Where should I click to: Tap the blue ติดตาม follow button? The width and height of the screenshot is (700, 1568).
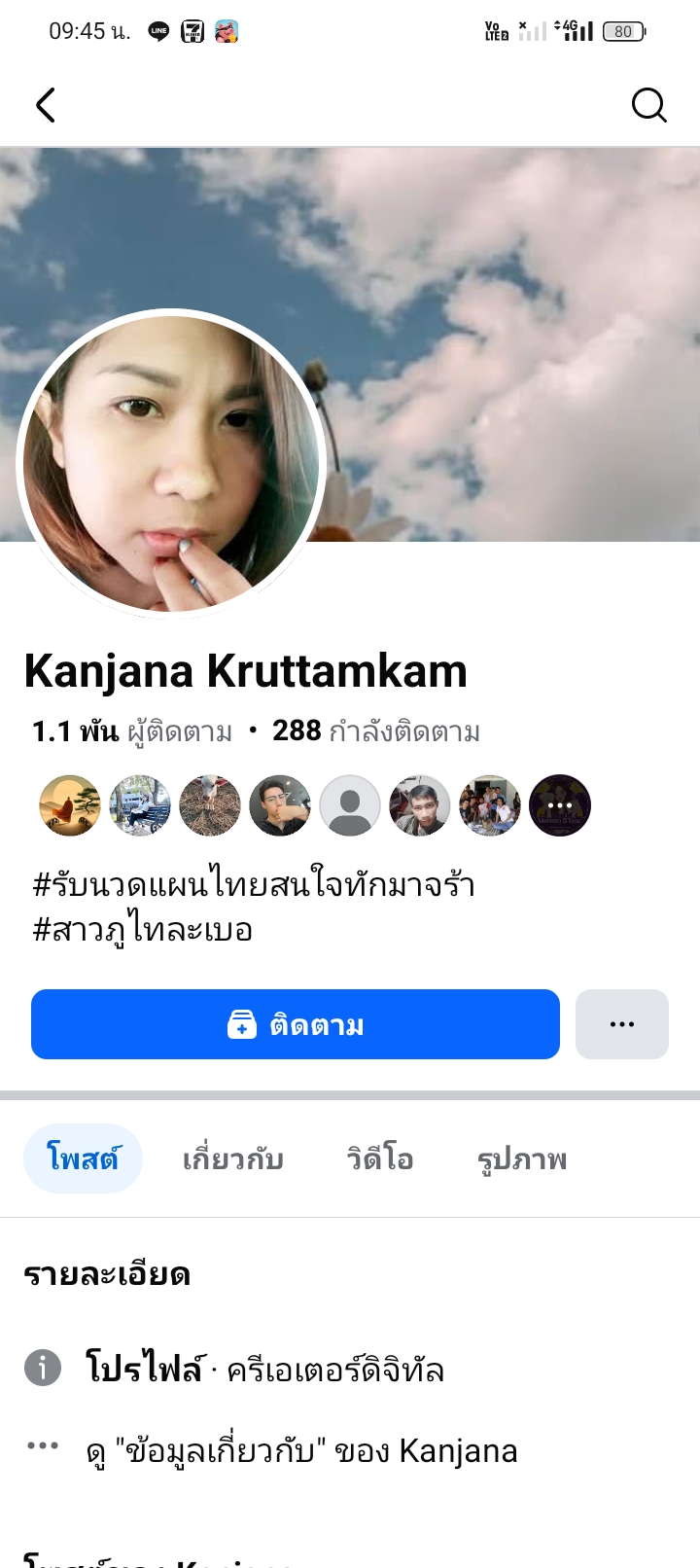click(296, 1024)
